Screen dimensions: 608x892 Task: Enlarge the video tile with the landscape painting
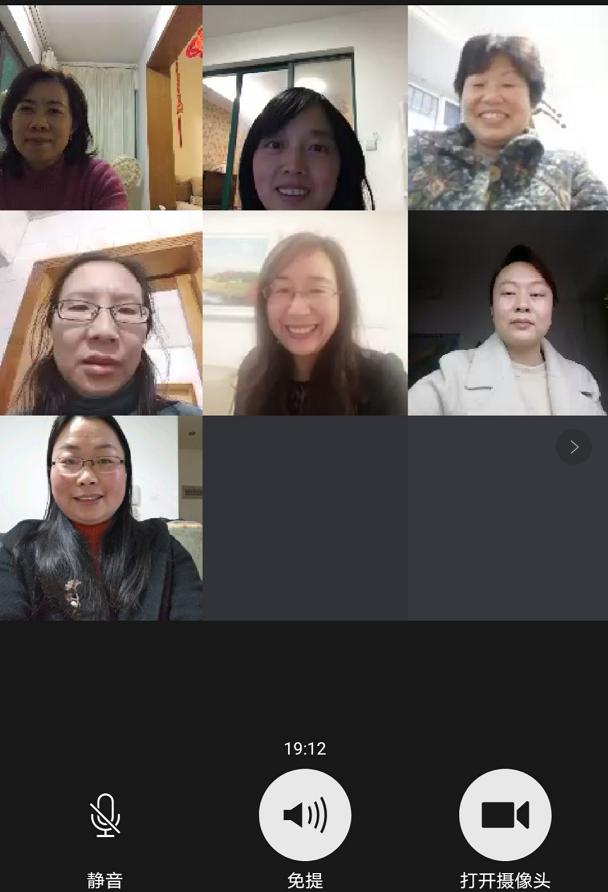[304, 313]
